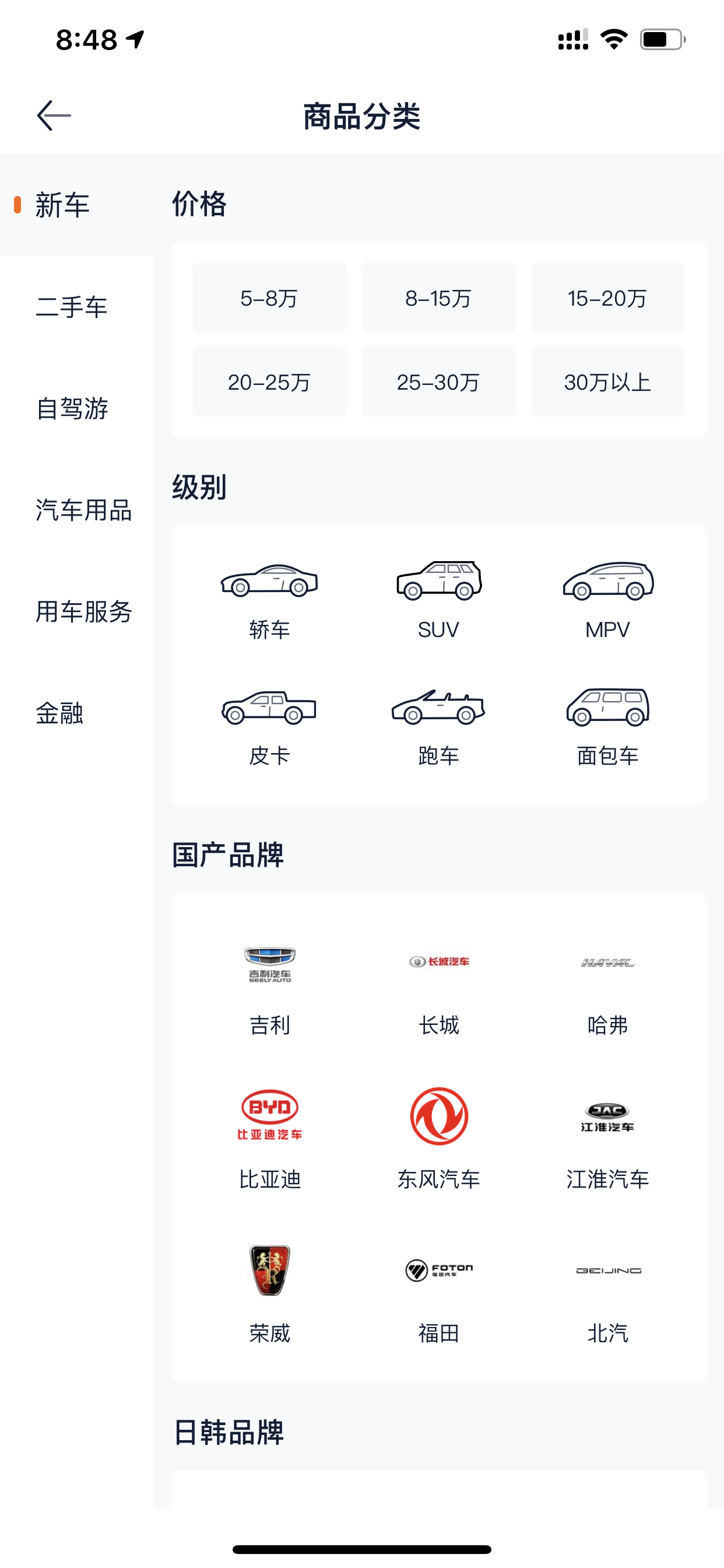Browse 轿车 sedan type
724x1568 pixels.
click(x=269, y=601)
